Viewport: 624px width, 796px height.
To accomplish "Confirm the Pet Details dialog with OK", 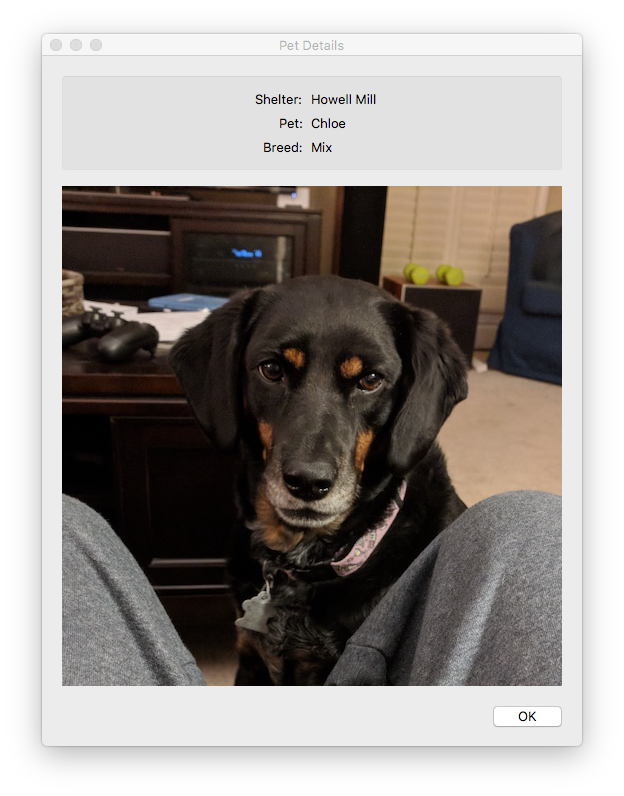I will [527, 716].
